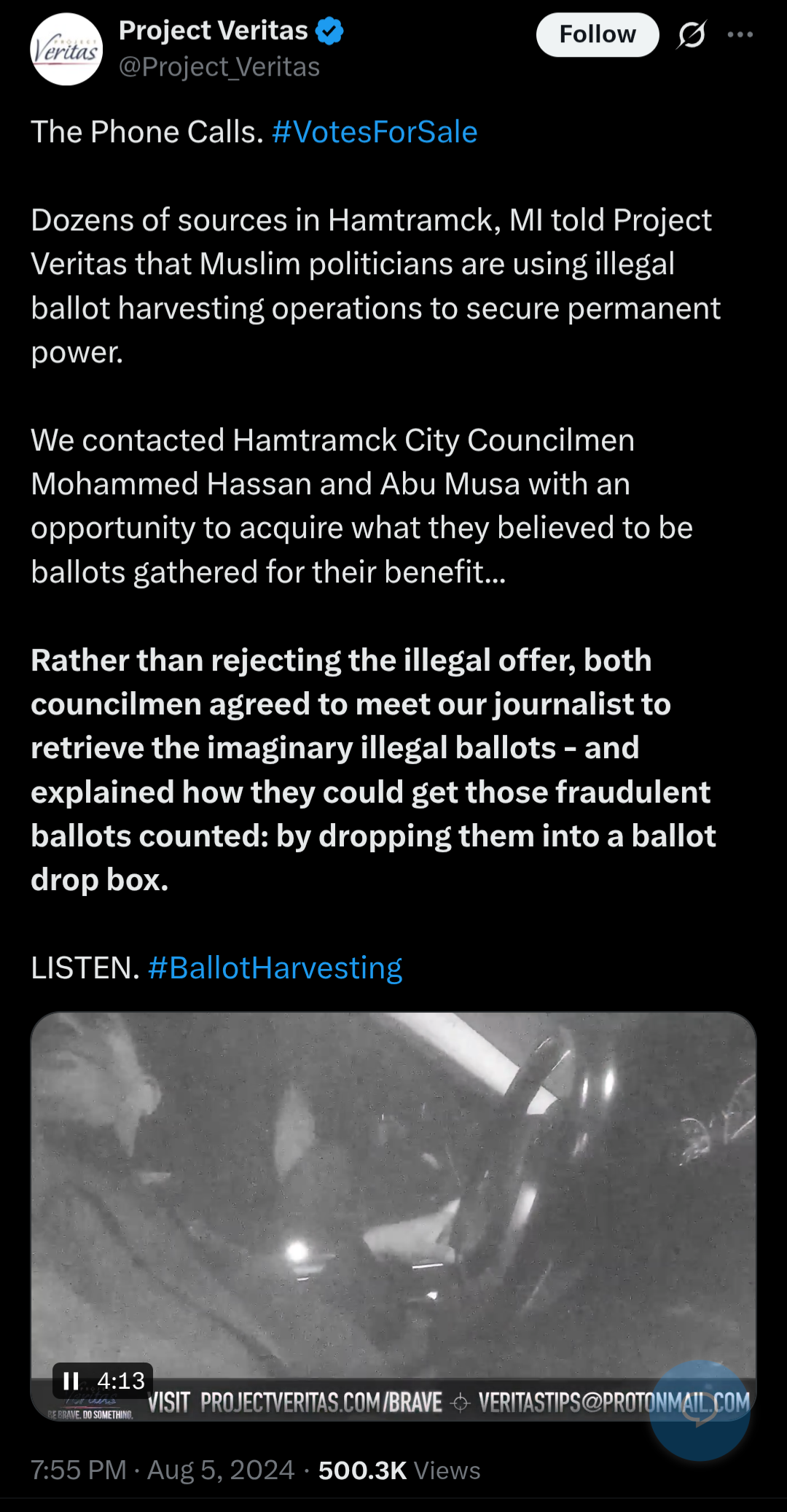Open the @Project_Veritas handle
This screenshot has width=787, height=1512.
point(219,67)
